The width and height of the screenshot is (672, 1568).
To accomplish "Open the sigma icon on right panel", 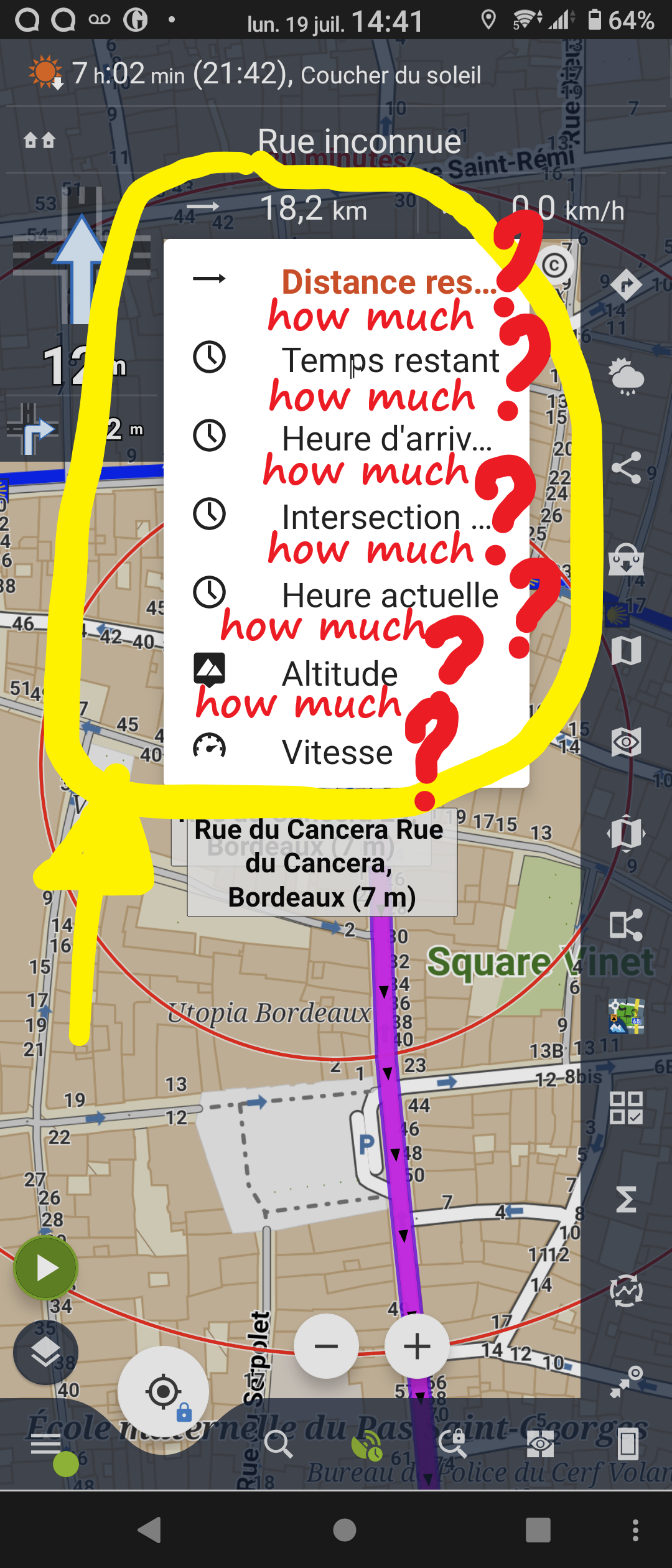I will click(626, 1199).
